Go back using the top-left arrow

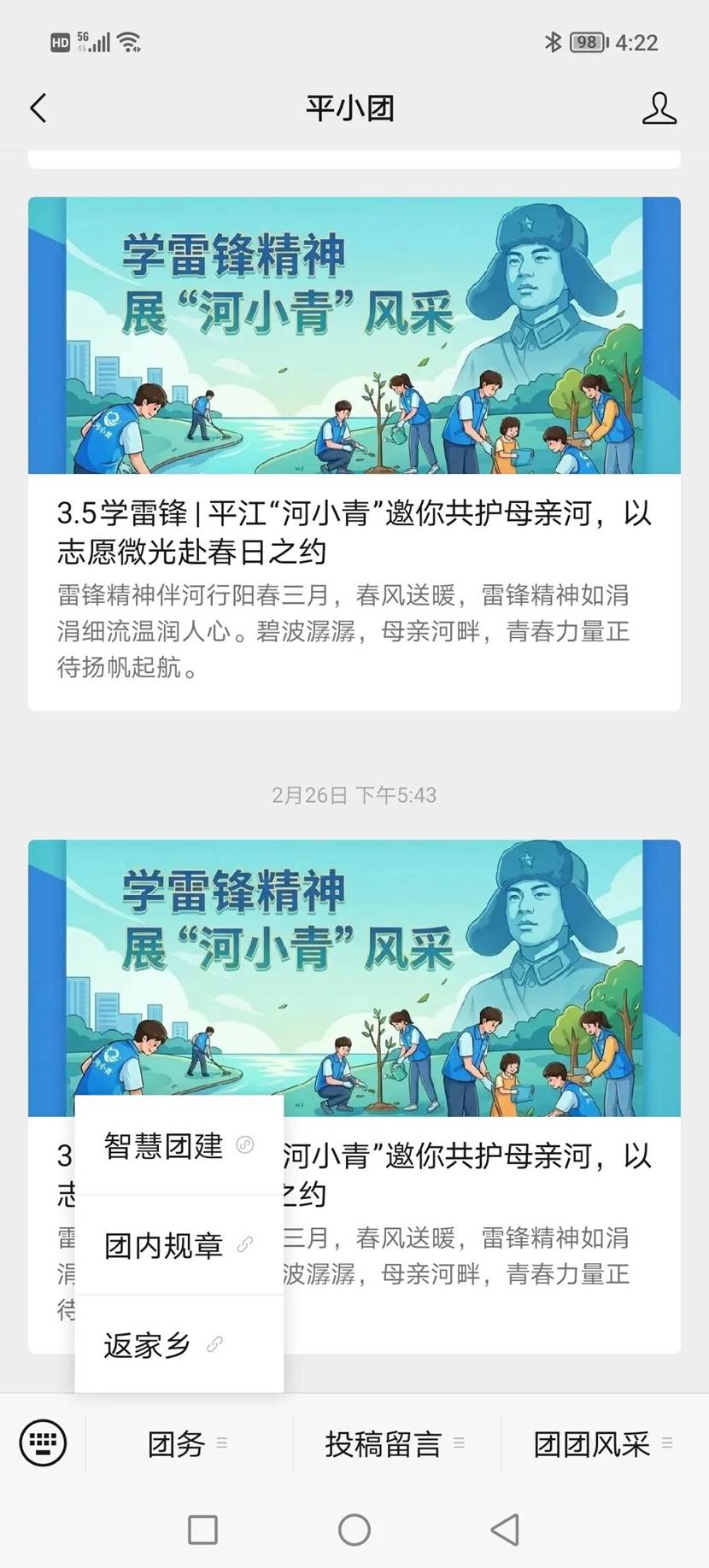coord(38,108)
